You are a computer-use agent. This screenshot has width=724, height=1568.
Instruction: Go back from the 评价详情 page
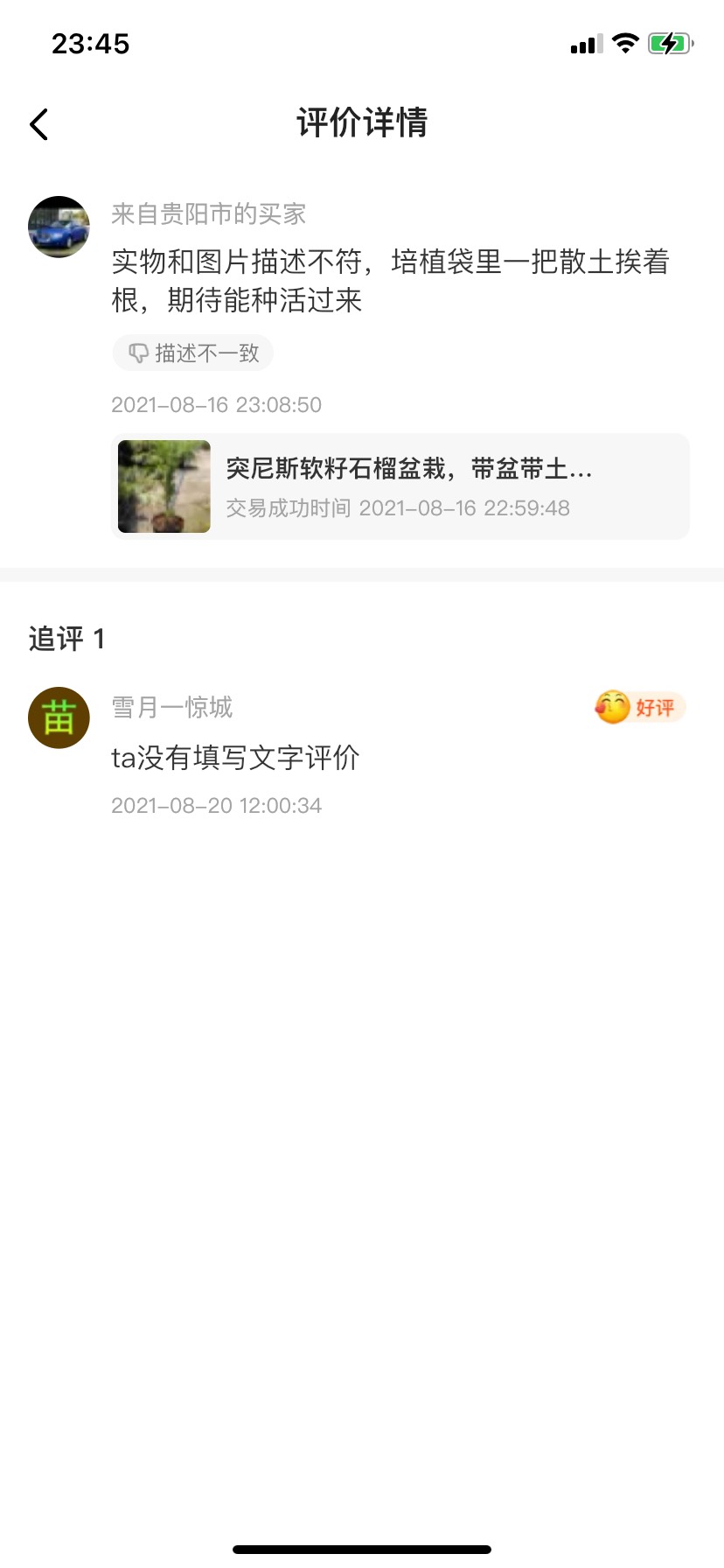point(39,124)
